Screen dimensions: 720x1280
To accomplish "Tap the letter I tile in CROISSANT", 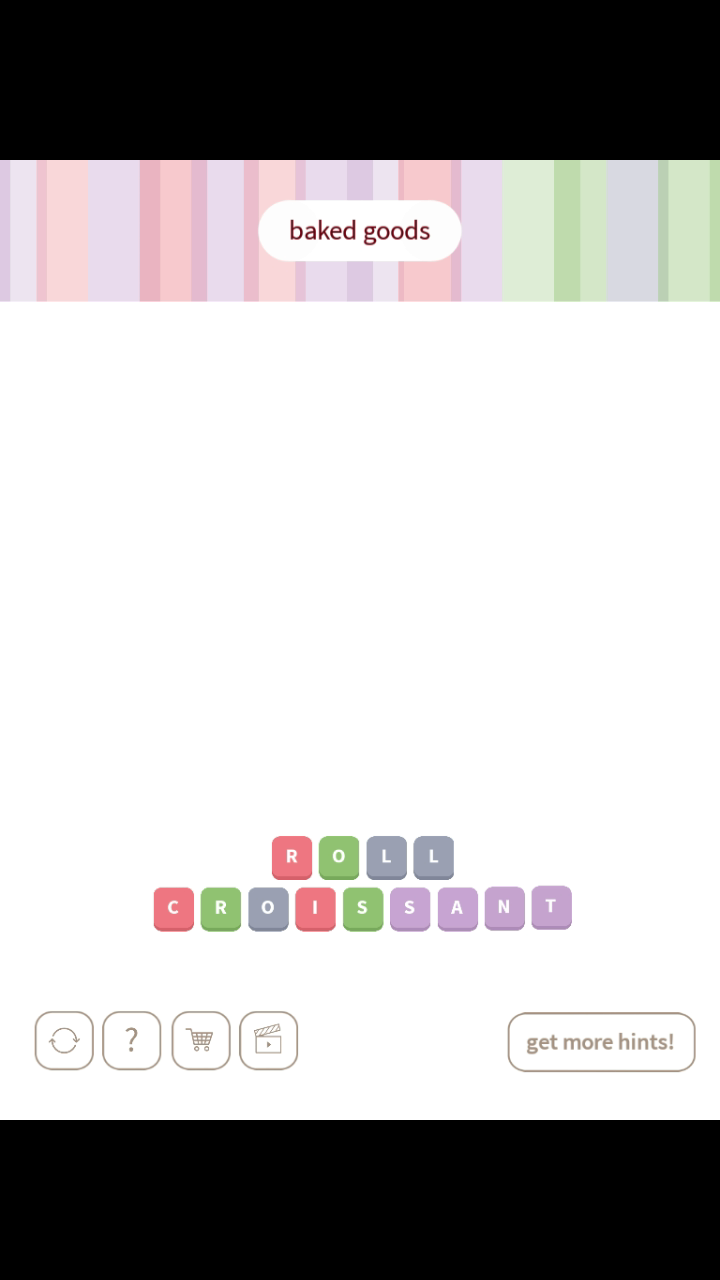I will [x=315, y=909].
